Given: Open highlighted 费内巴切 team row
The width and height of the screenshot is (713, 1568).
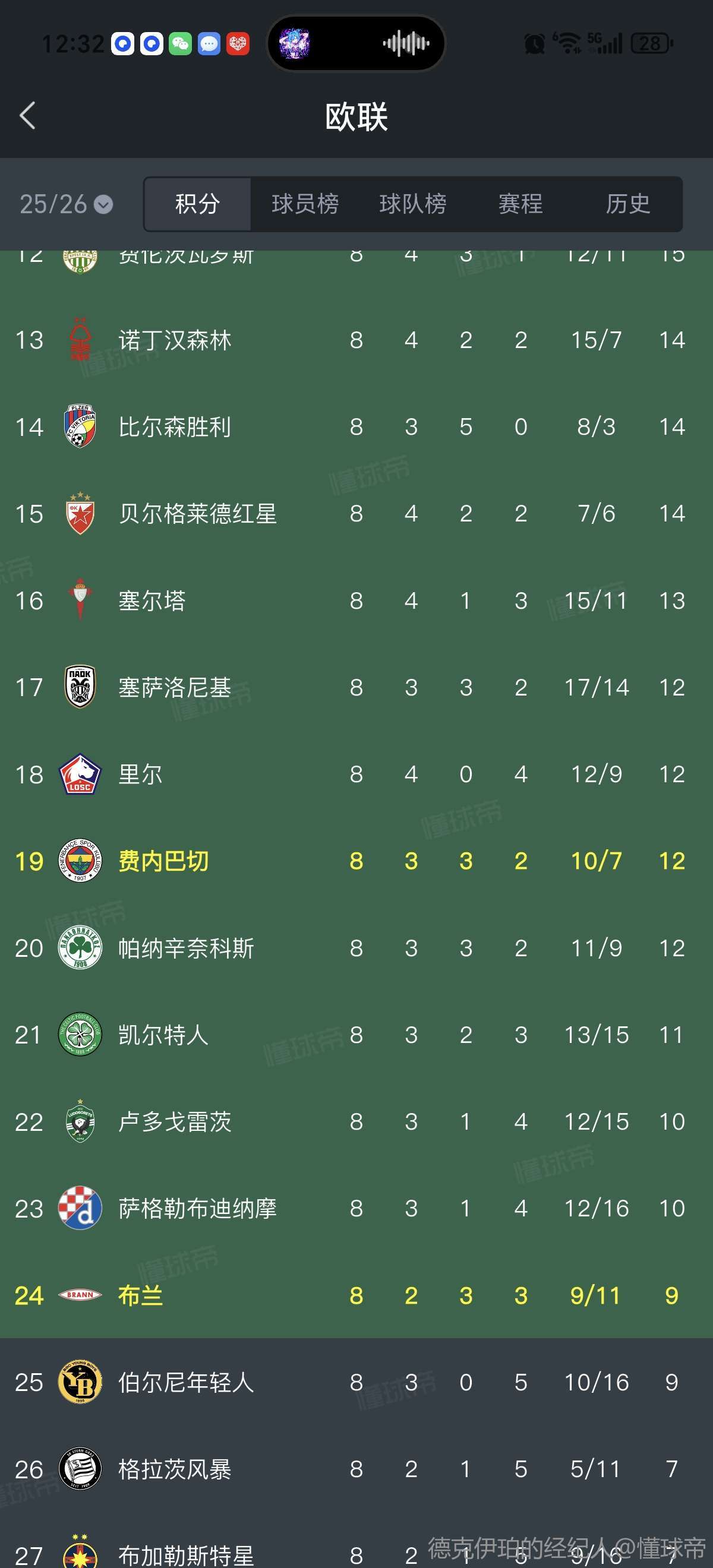Looking at the screenshot, I should point(163,861).
